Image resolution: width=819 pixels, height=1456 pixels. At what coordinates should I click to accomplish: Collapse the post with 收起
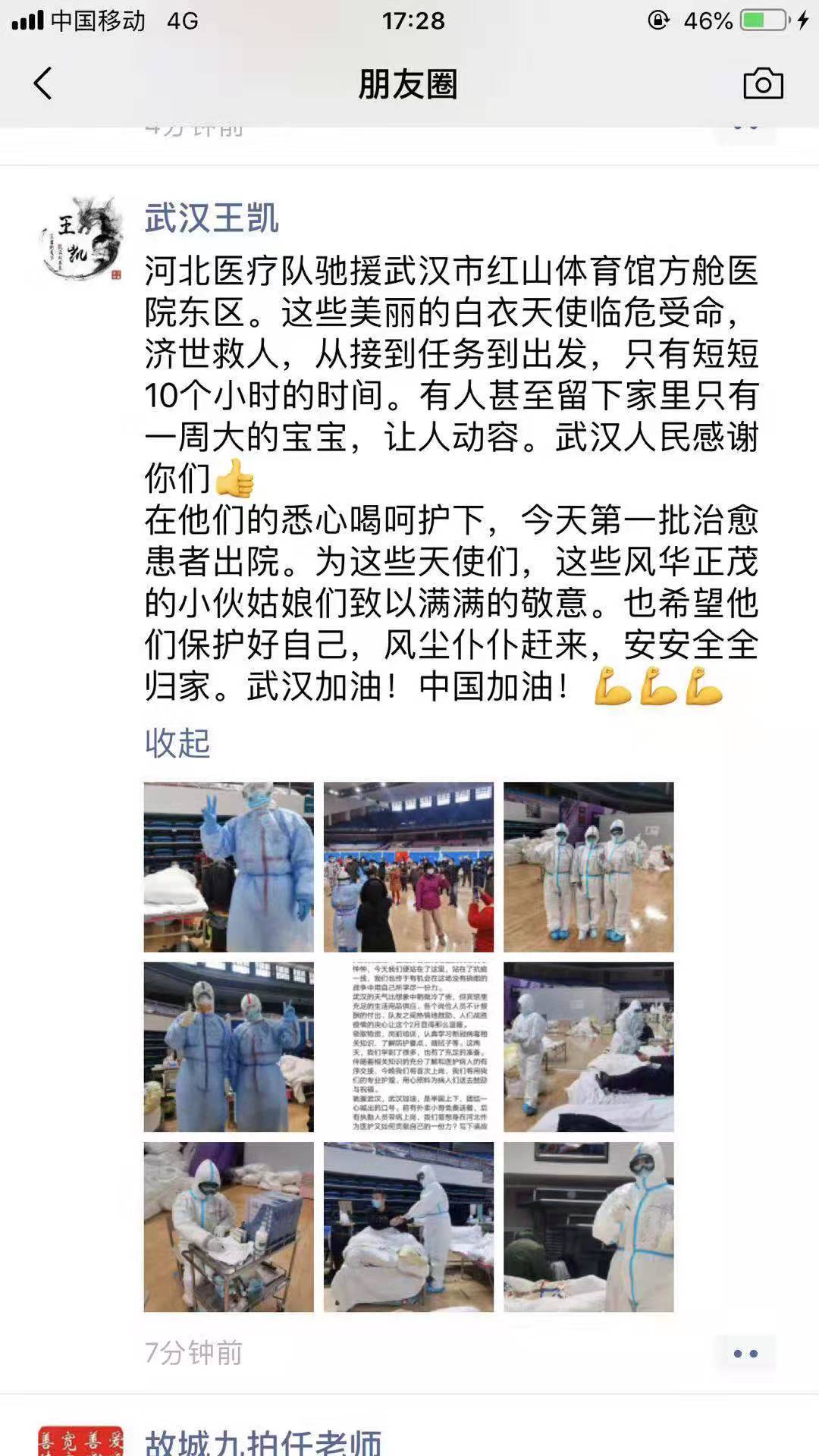(177, 743)
